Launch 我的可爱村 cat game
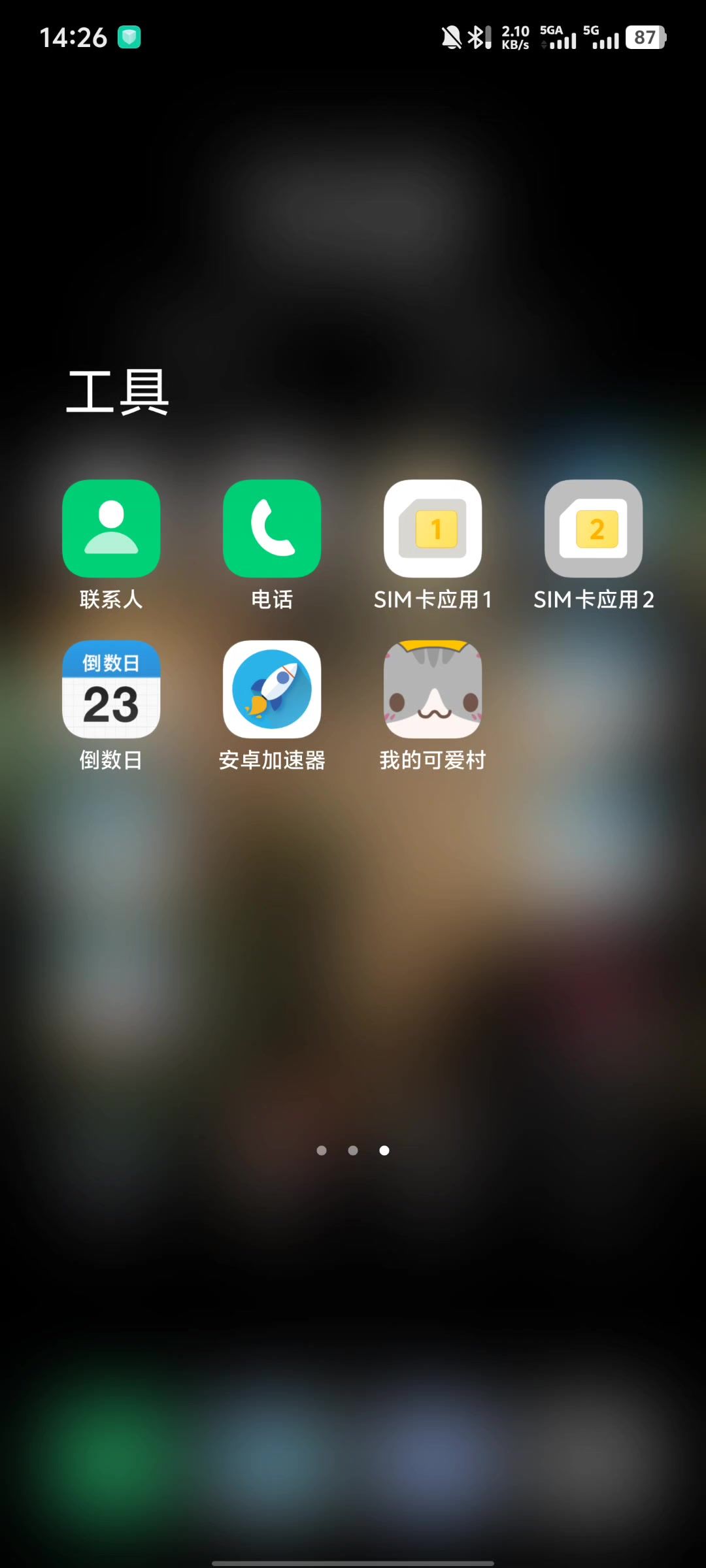Screen dimensions: 706x1568 tap(433, 689)
